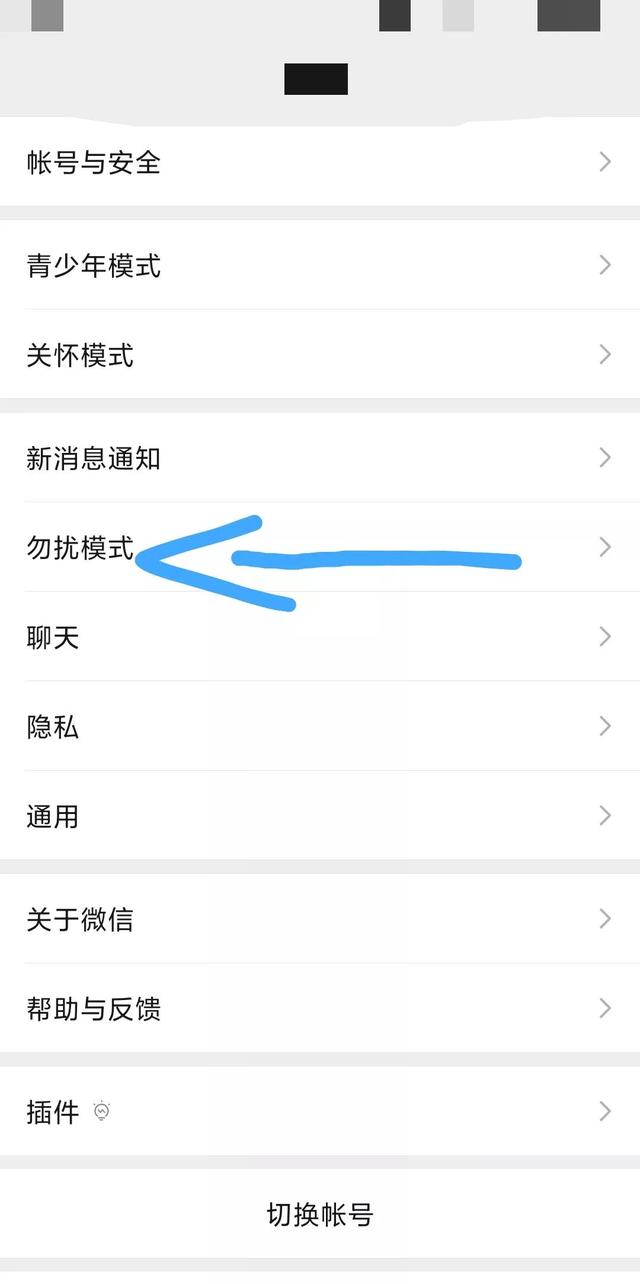Select 关怀模式 option
Screen dimensions: 640x1284
point(320,354)
